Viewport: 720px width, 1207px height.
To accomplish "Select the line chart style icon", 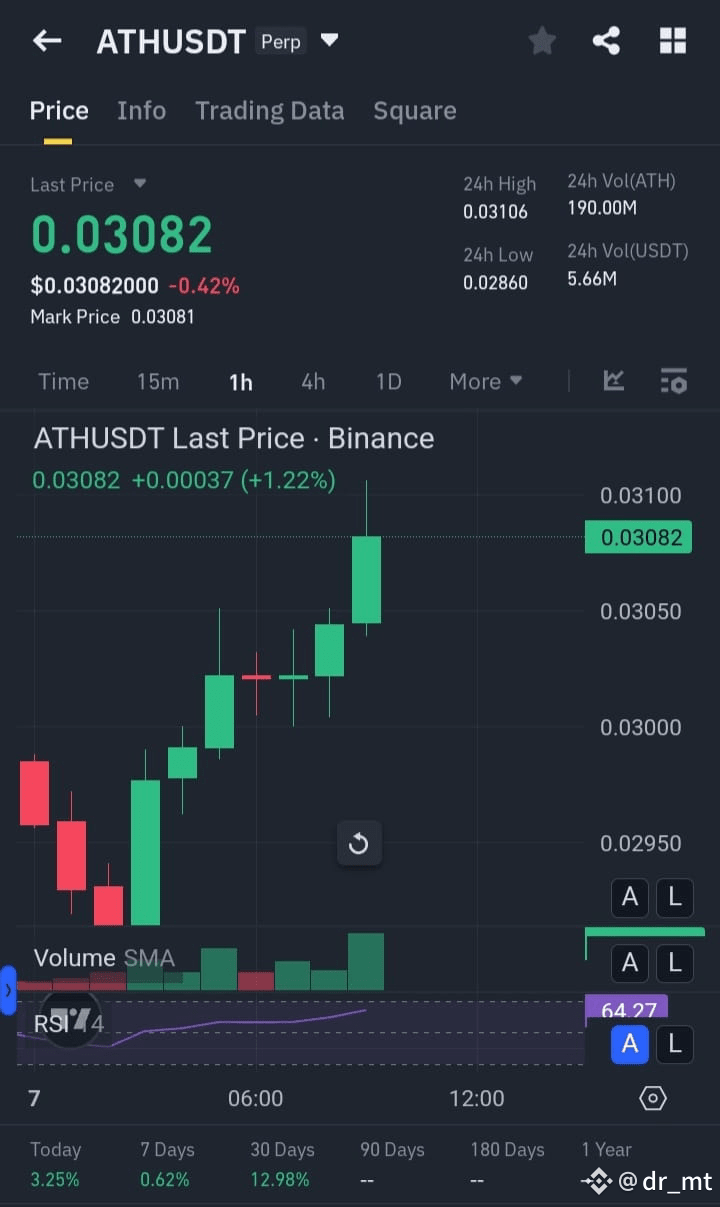I will (613, 381).
